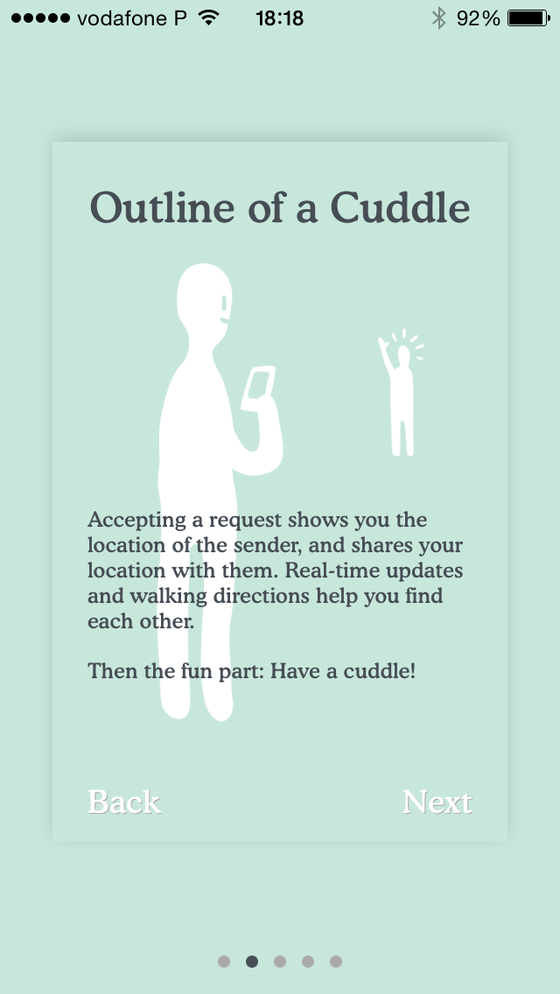The image size is (560, 994).
Task: Return to the previous card with Back
Action: point(124,802)
